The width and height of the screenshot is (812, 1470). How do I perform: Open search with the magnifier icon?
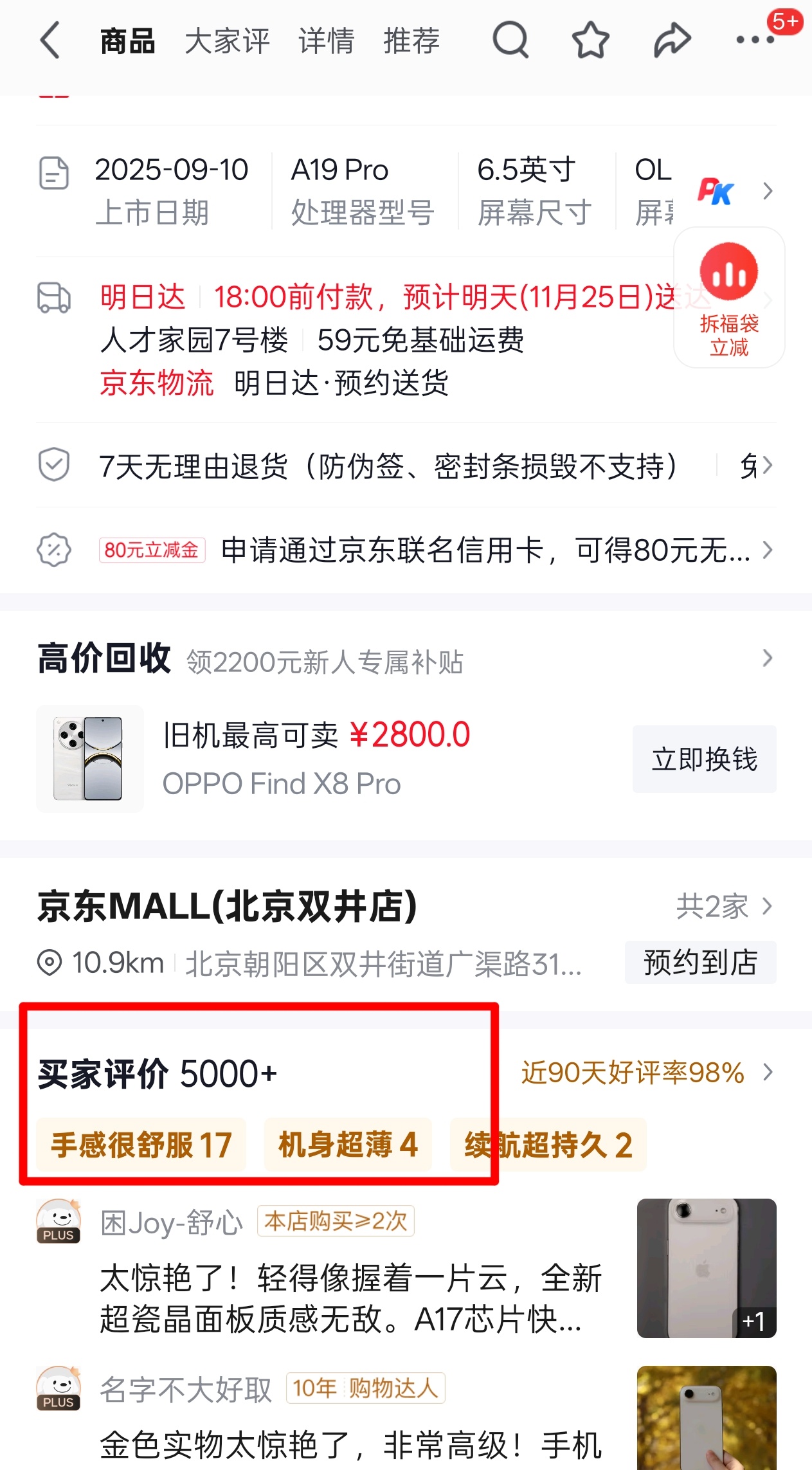[x=510, y=40]
